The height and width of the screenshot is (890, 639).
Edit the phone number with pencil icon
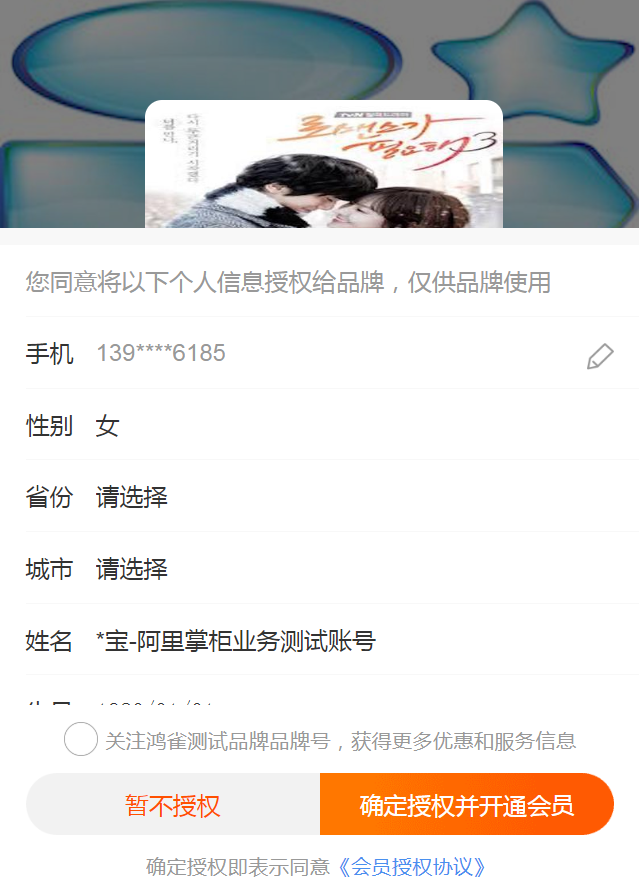click(600, 356)
